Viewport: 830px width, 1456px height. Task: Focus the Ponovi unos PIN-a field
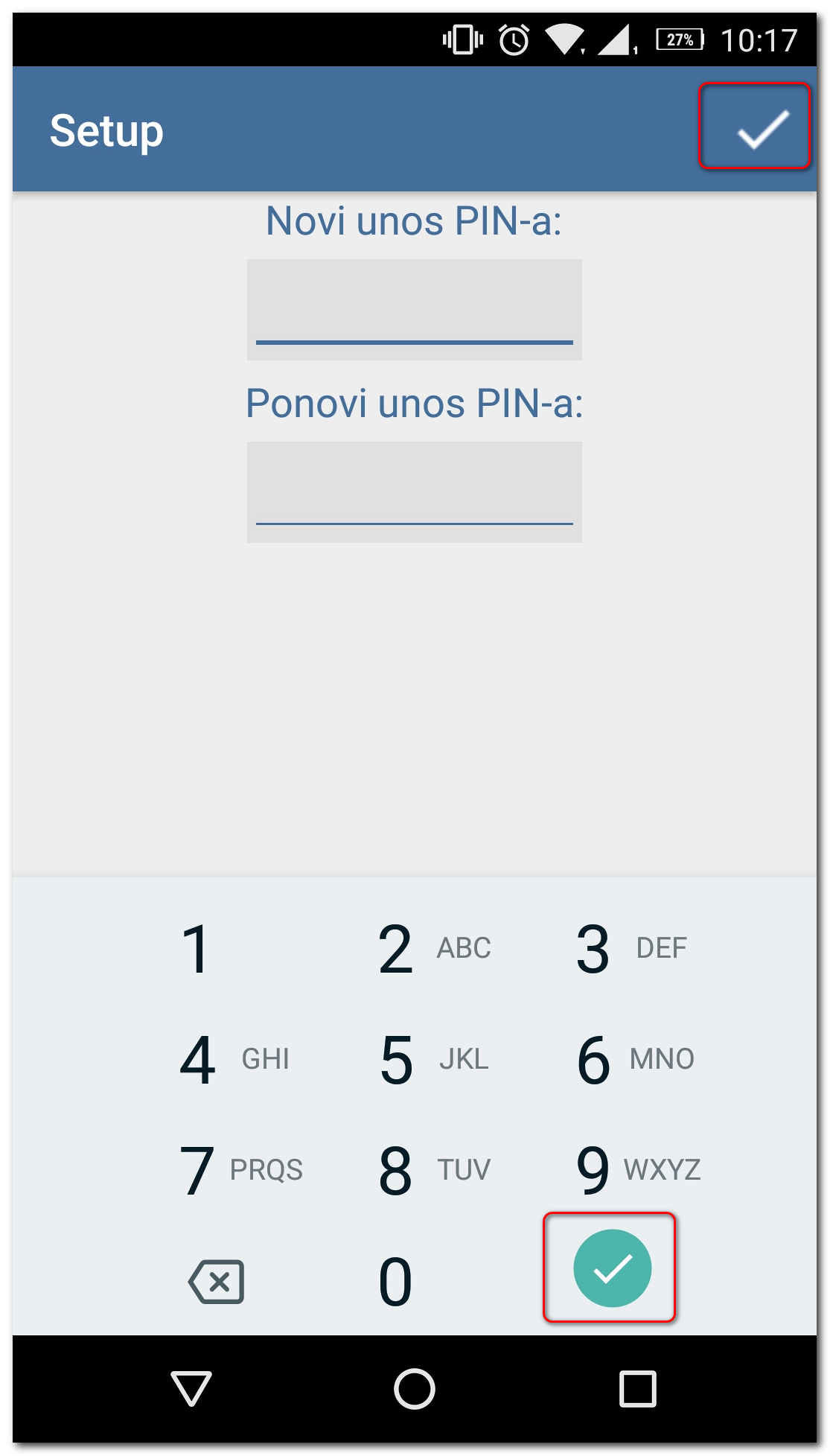tap(414, 492)
